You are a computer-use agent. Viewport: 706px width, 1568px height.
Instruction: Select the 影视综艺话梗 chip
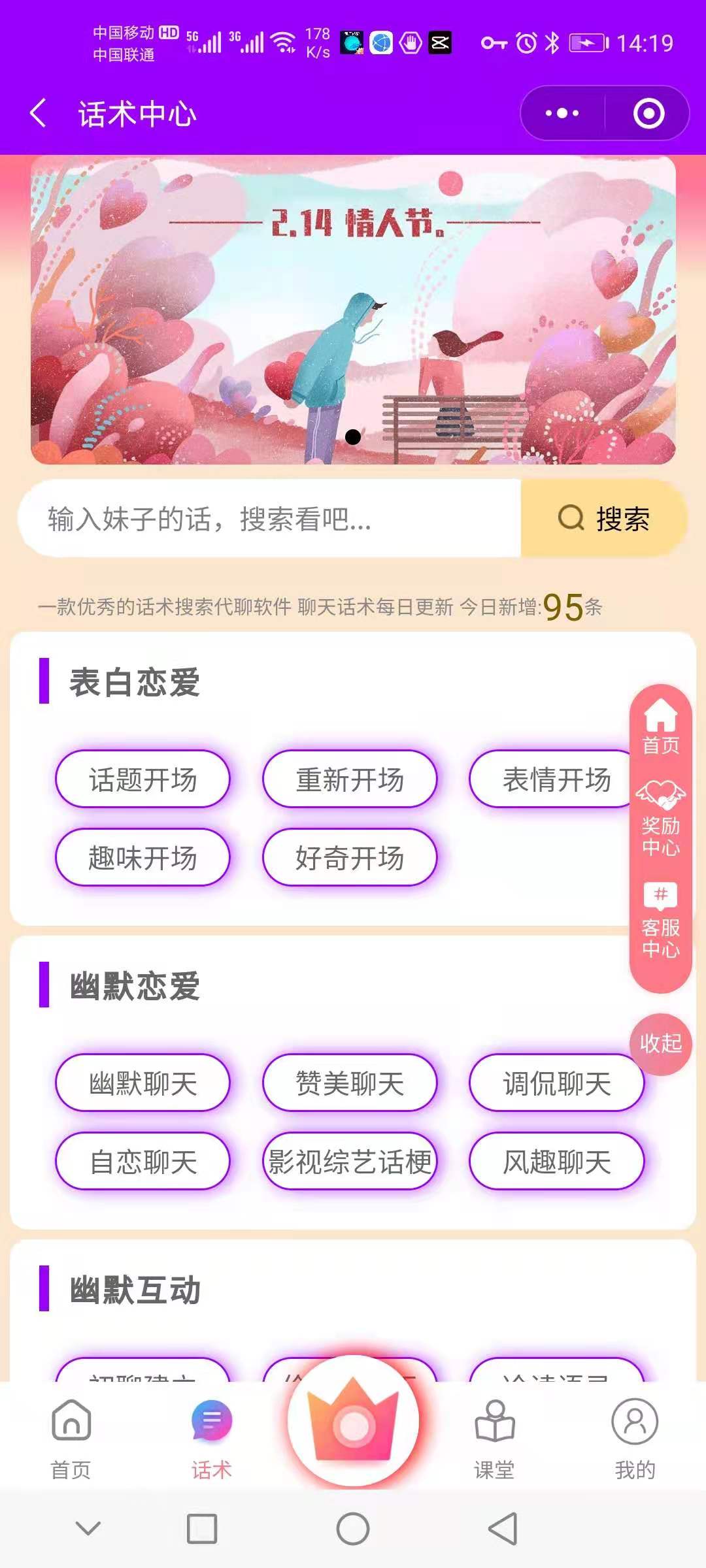(x=350, y=1162)
